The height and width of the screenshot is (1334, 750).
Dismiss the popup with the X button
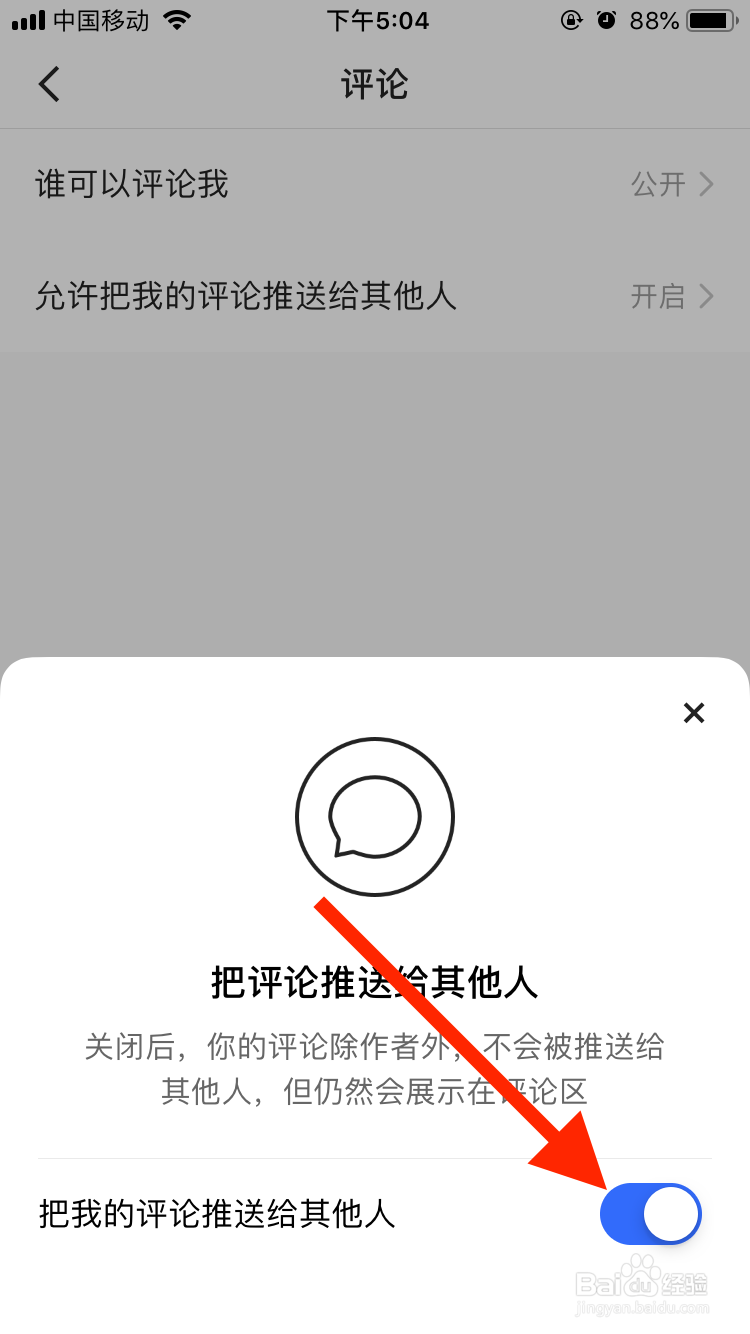(x=694, y=713)
